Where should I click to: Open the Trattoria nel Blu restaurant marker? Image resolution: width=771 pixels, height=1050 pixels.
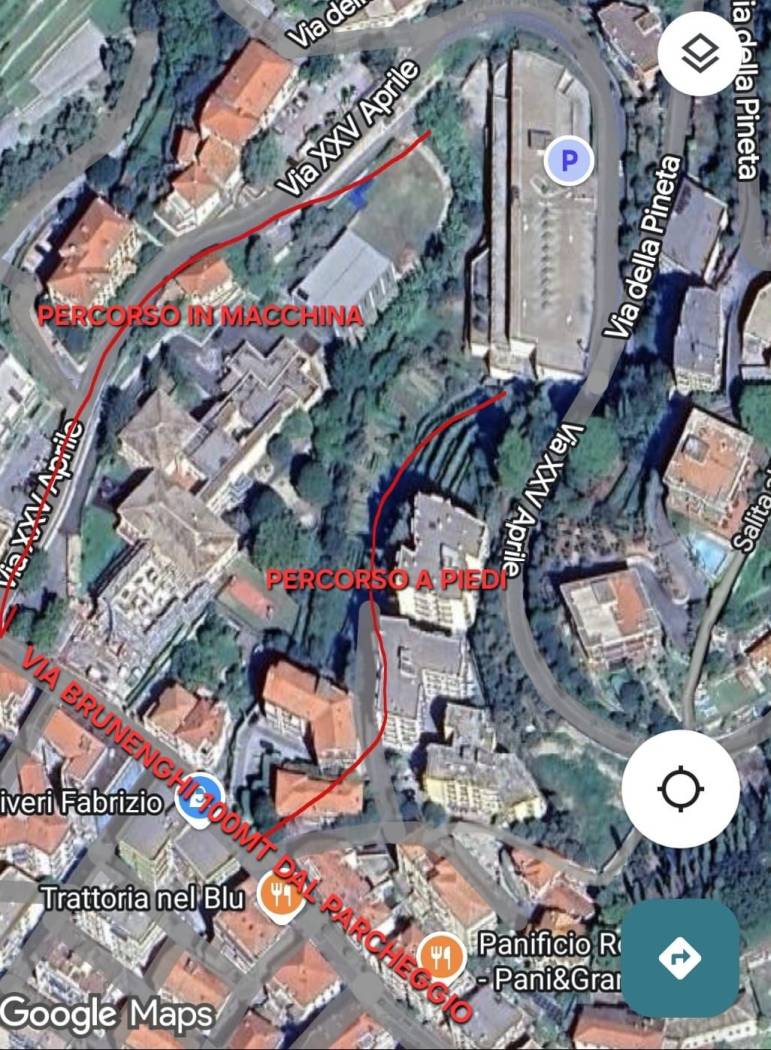pos(281,895)
